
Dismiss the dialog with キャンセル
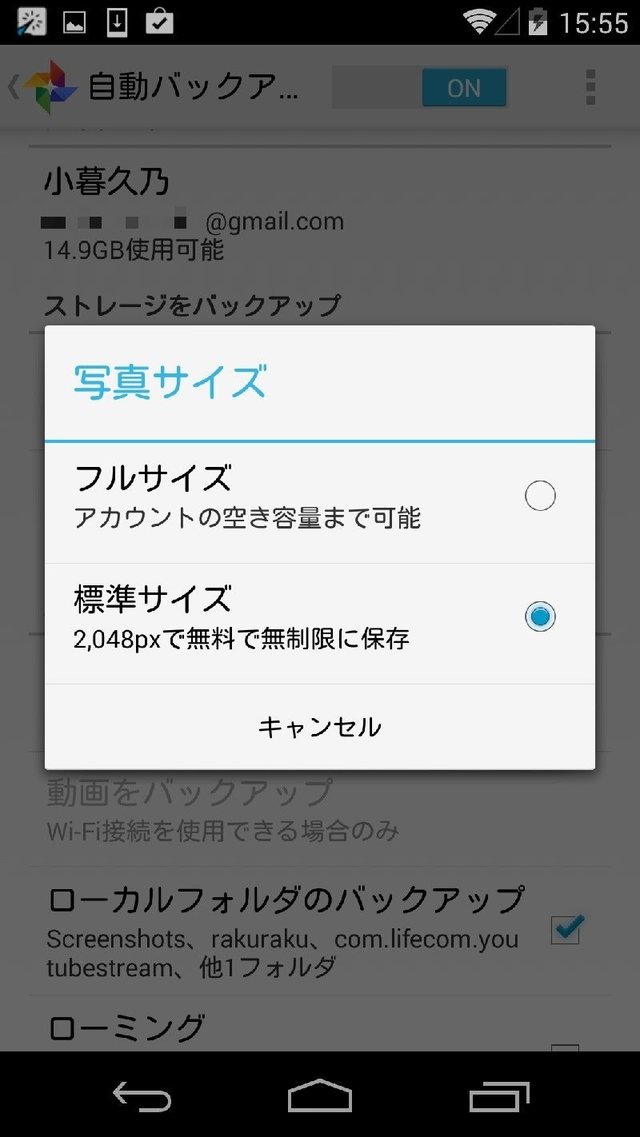(x=319, y=727)
